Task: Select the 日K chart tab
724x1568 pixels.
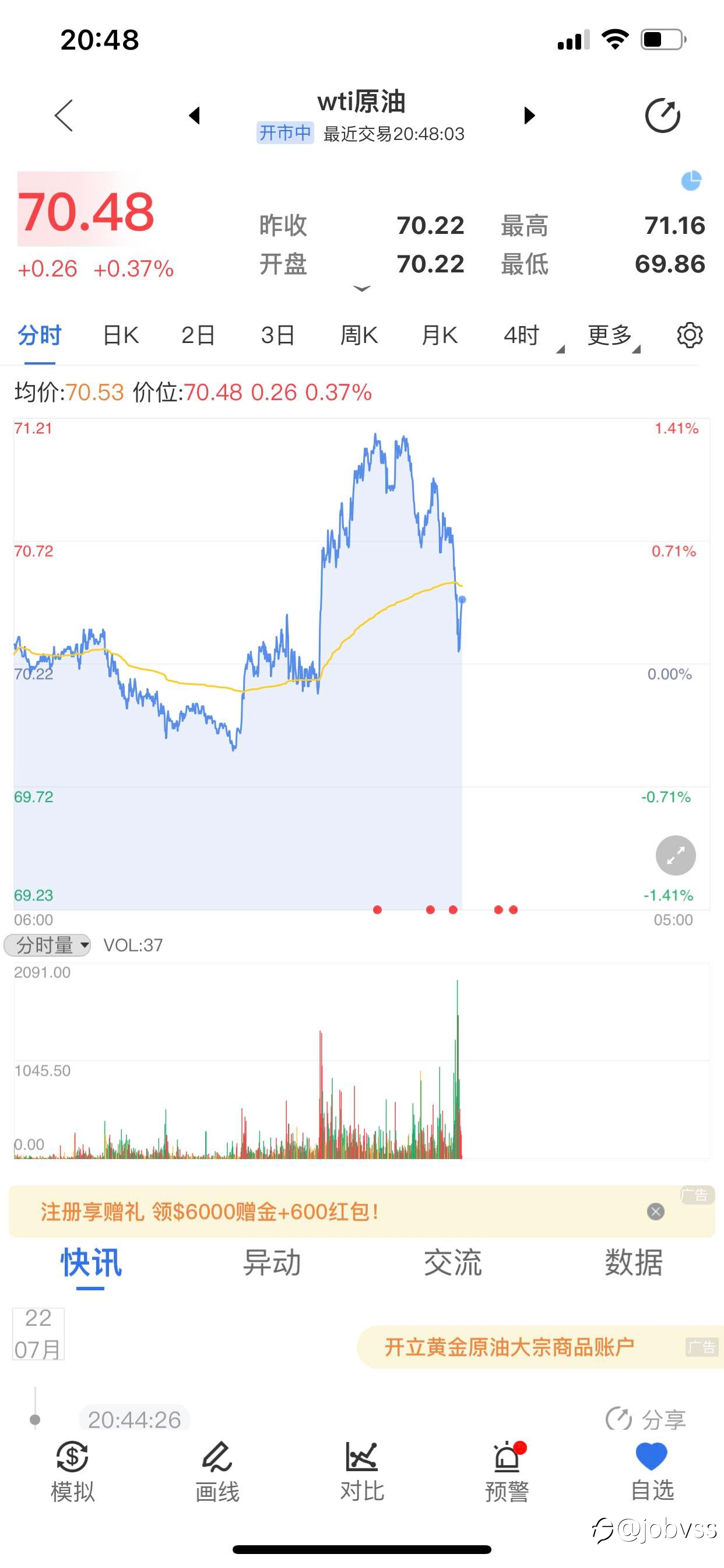Action: click(121, 335)
